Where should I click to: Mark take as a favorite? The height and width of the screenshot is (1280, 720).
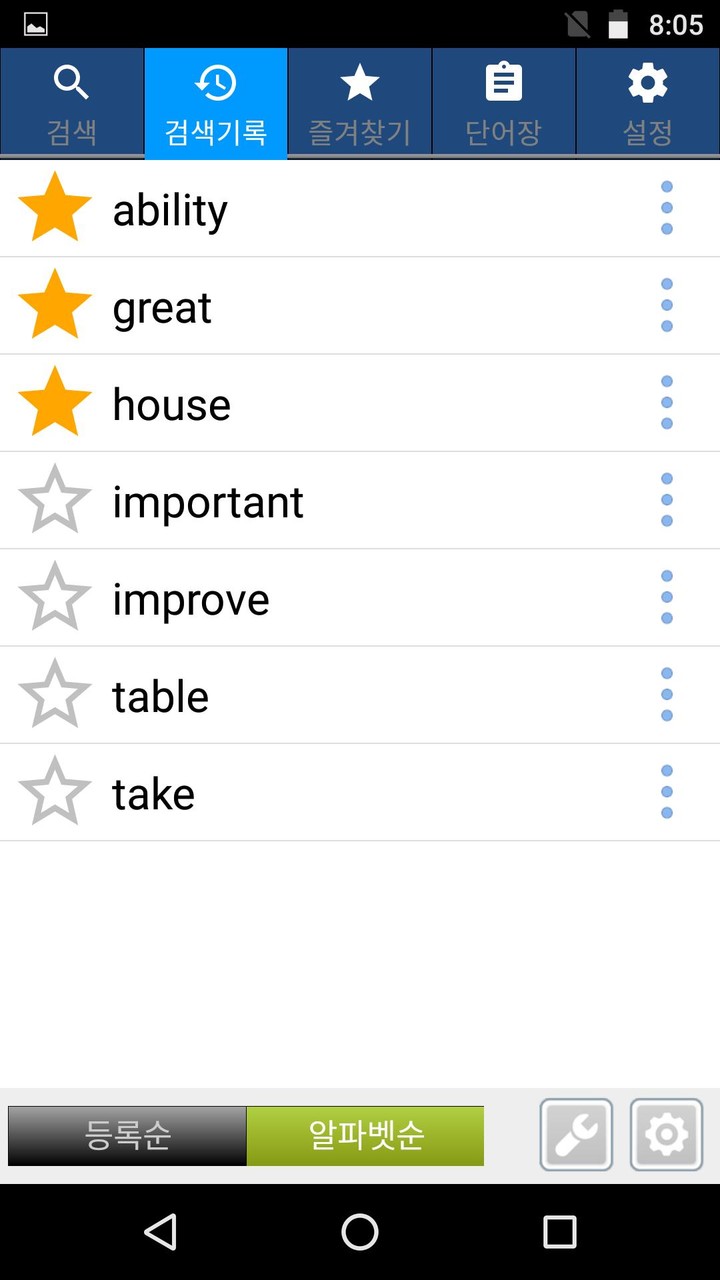tap(54, 792)
